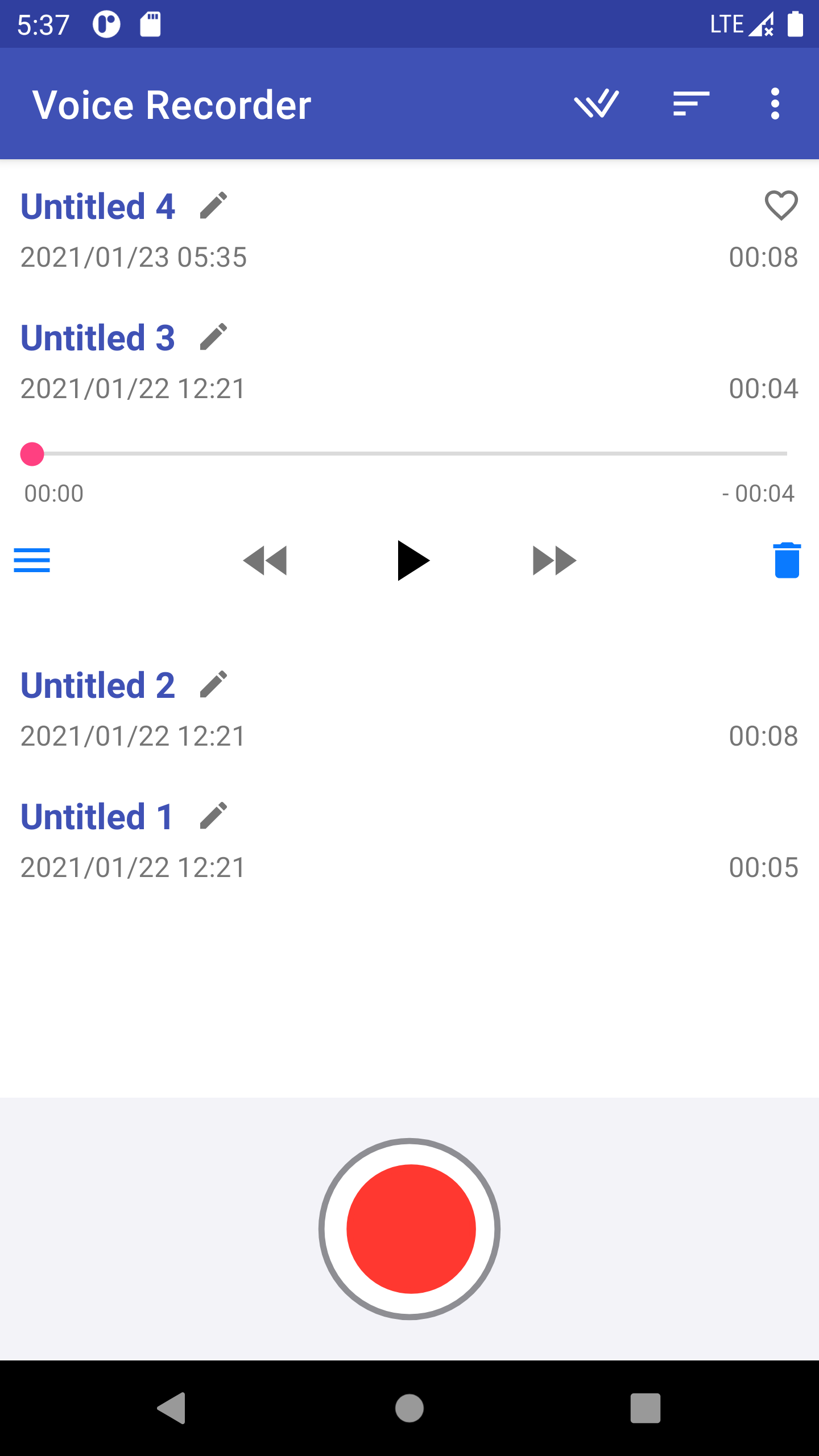The height and width of the screenshot is (1456, 819).
Task: Select all recordings with the double-check icon
Action: click(596, 105)
